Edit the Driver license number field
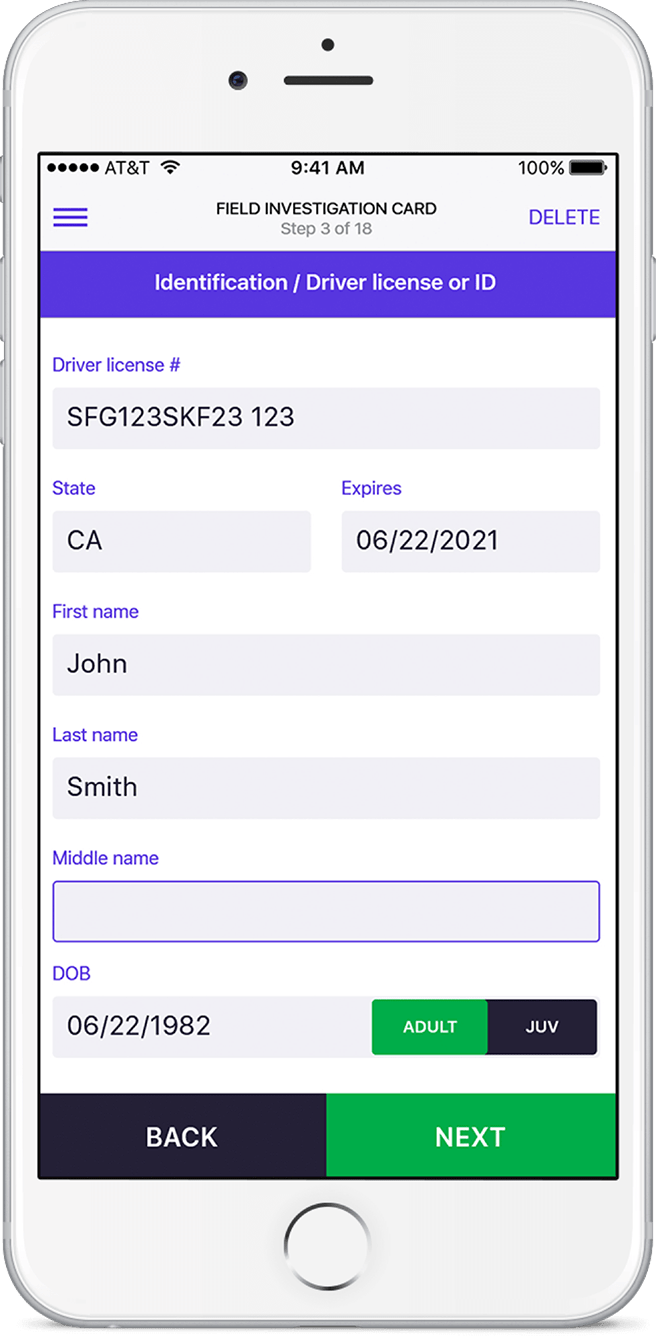The image size is (656, 1336). coord(326,417)
